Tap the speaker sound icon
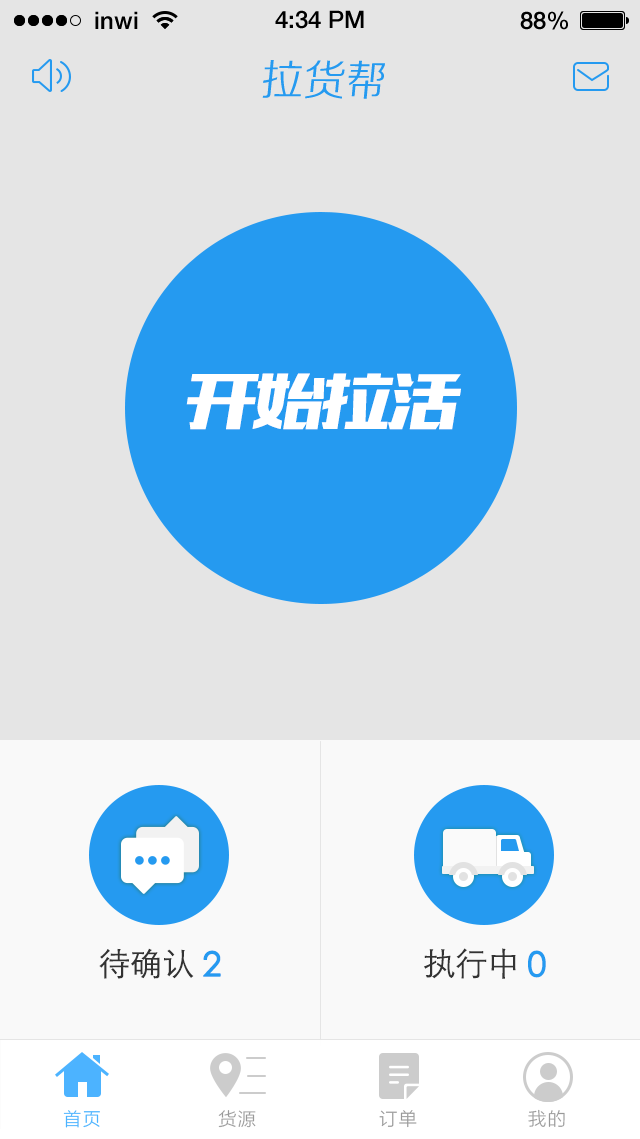This screenshot has width=640, height=1139. (51, 76)
